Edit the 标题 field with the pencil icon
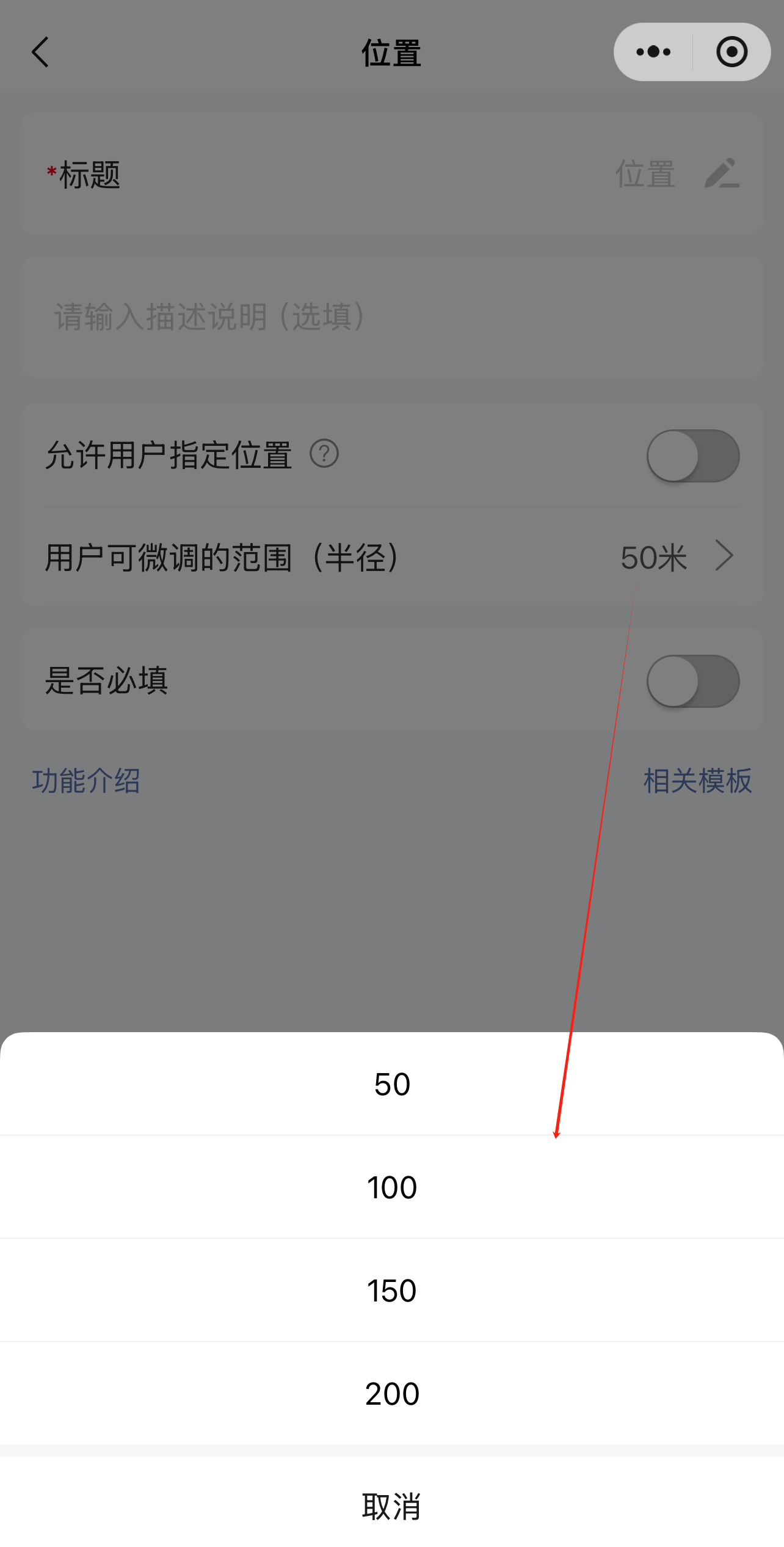 (722, 174)
